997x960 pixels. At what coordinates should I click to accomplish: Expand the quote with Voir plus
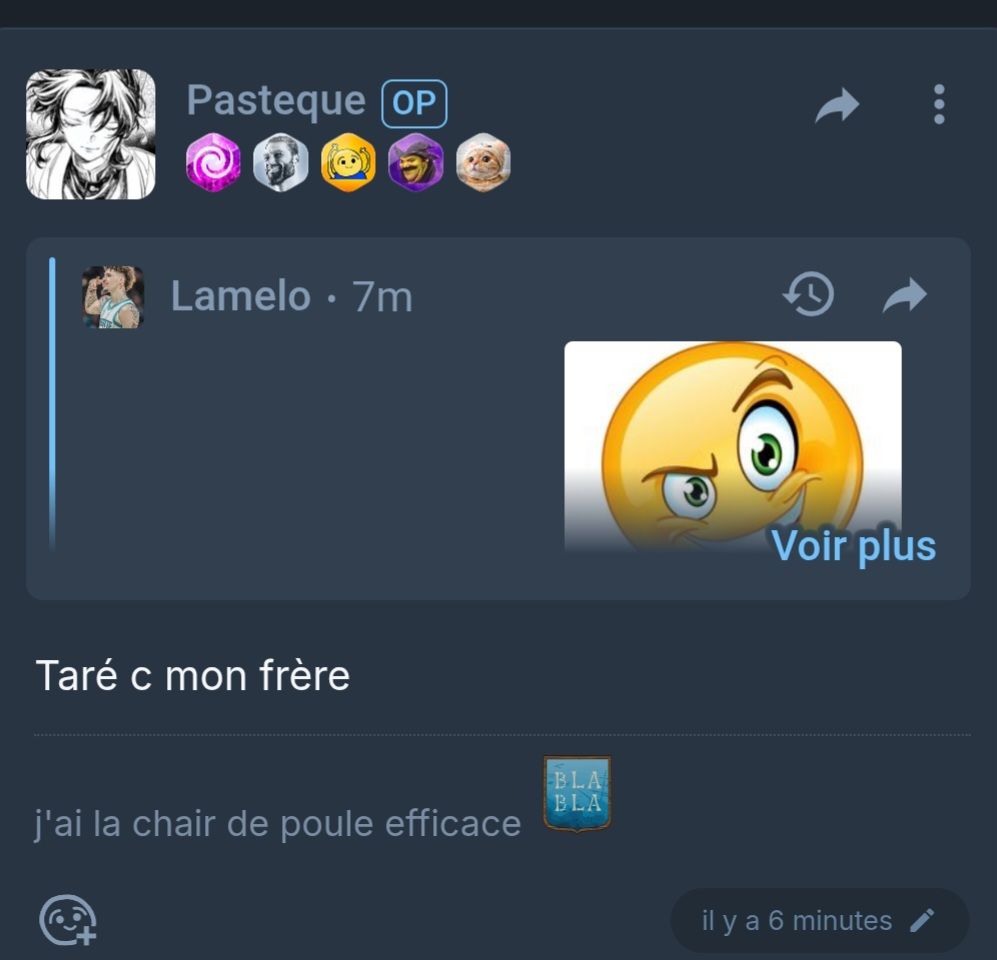[853, 546]
